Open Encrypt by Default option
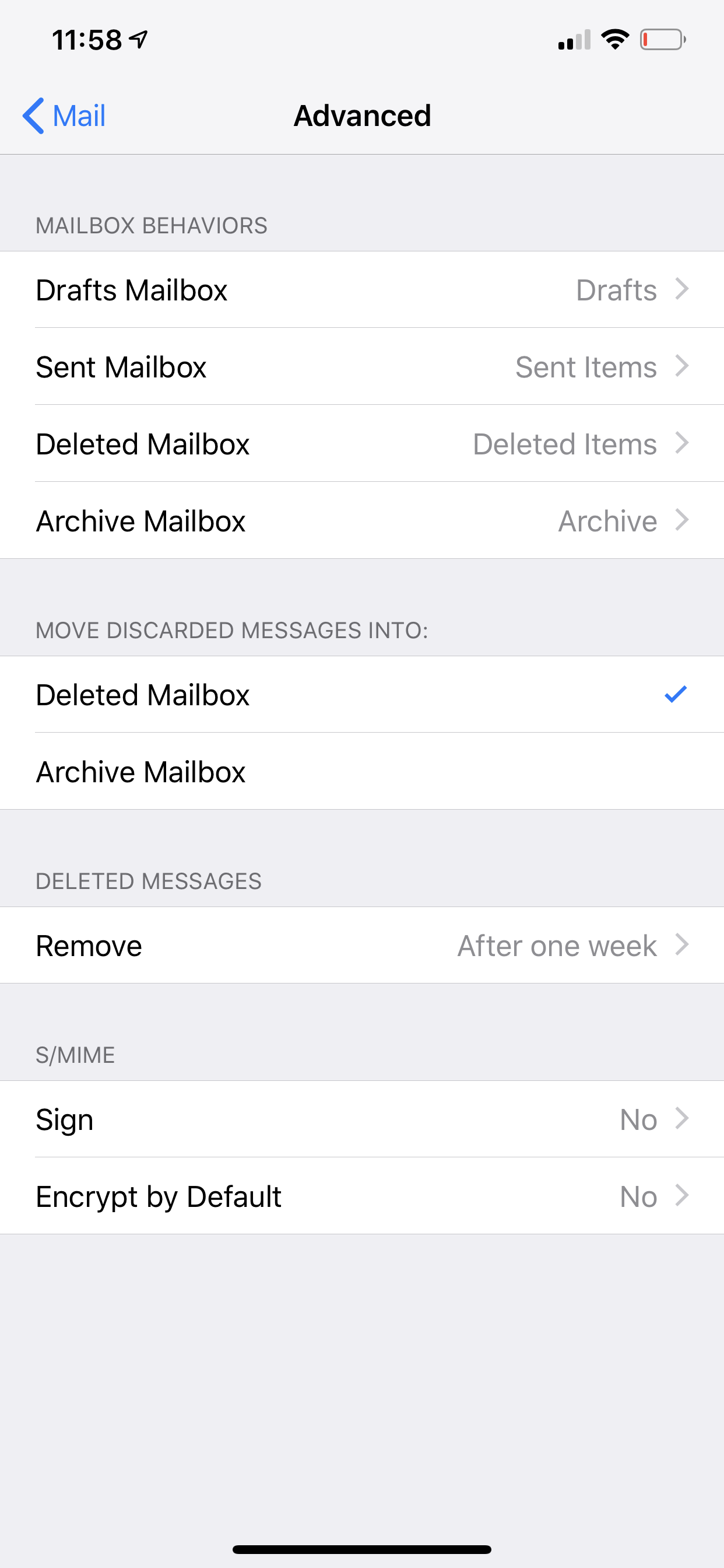 point(362,1196)
